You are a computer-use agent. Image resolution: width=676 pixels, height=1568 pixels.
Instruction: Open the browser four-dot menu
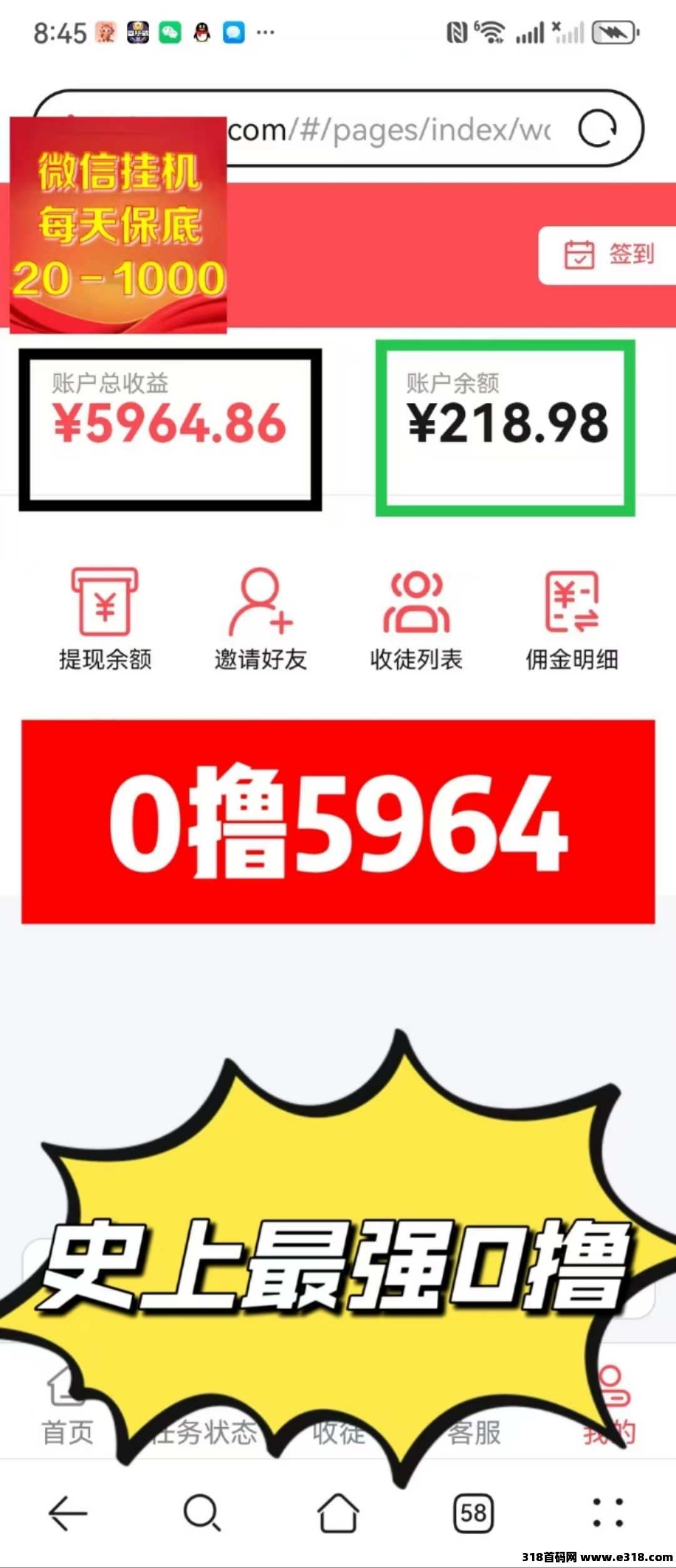[x=608, y=1514]
